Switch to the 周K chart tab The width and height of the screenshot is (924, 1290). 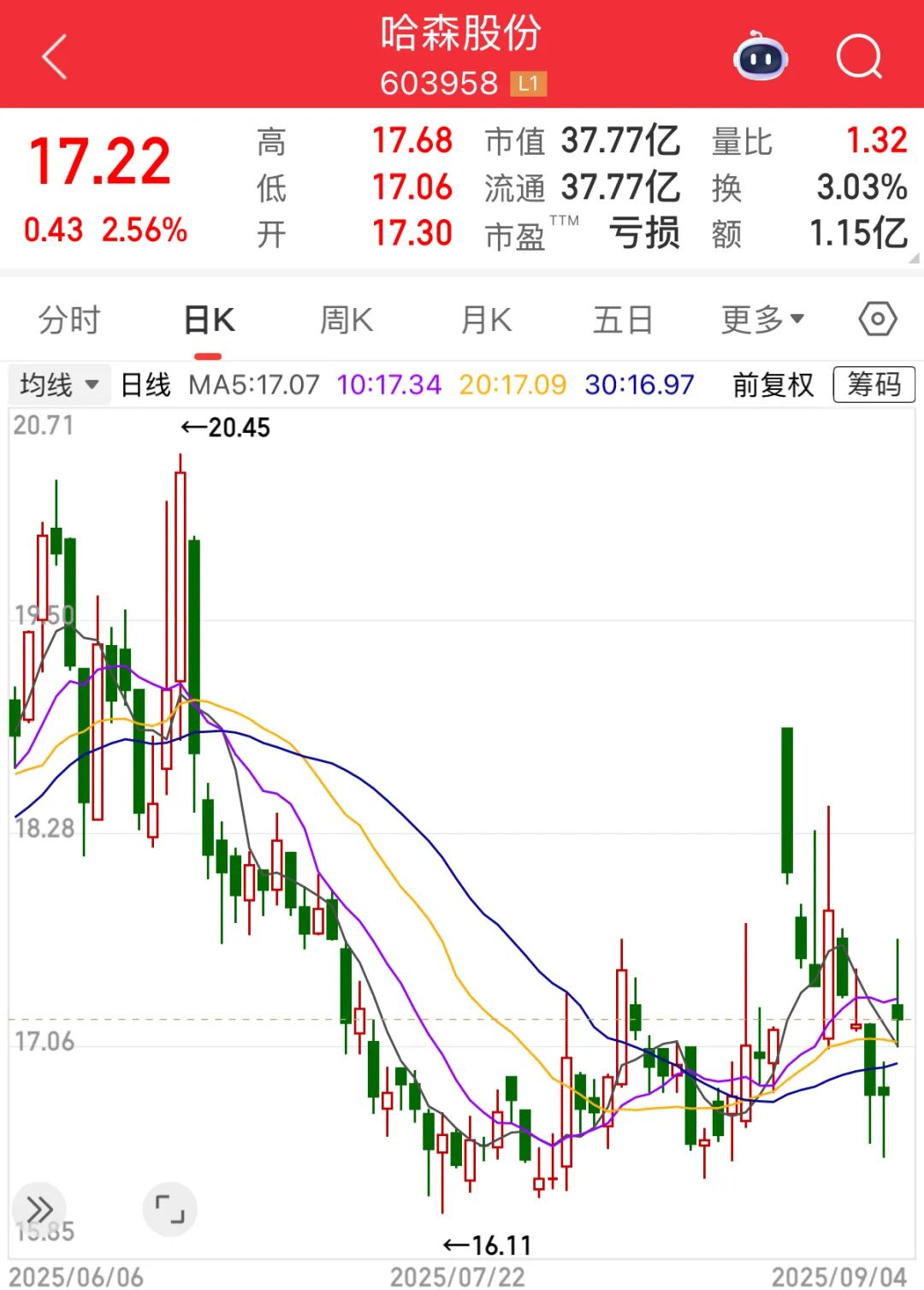pyautogui.click(x=346, y=321)
